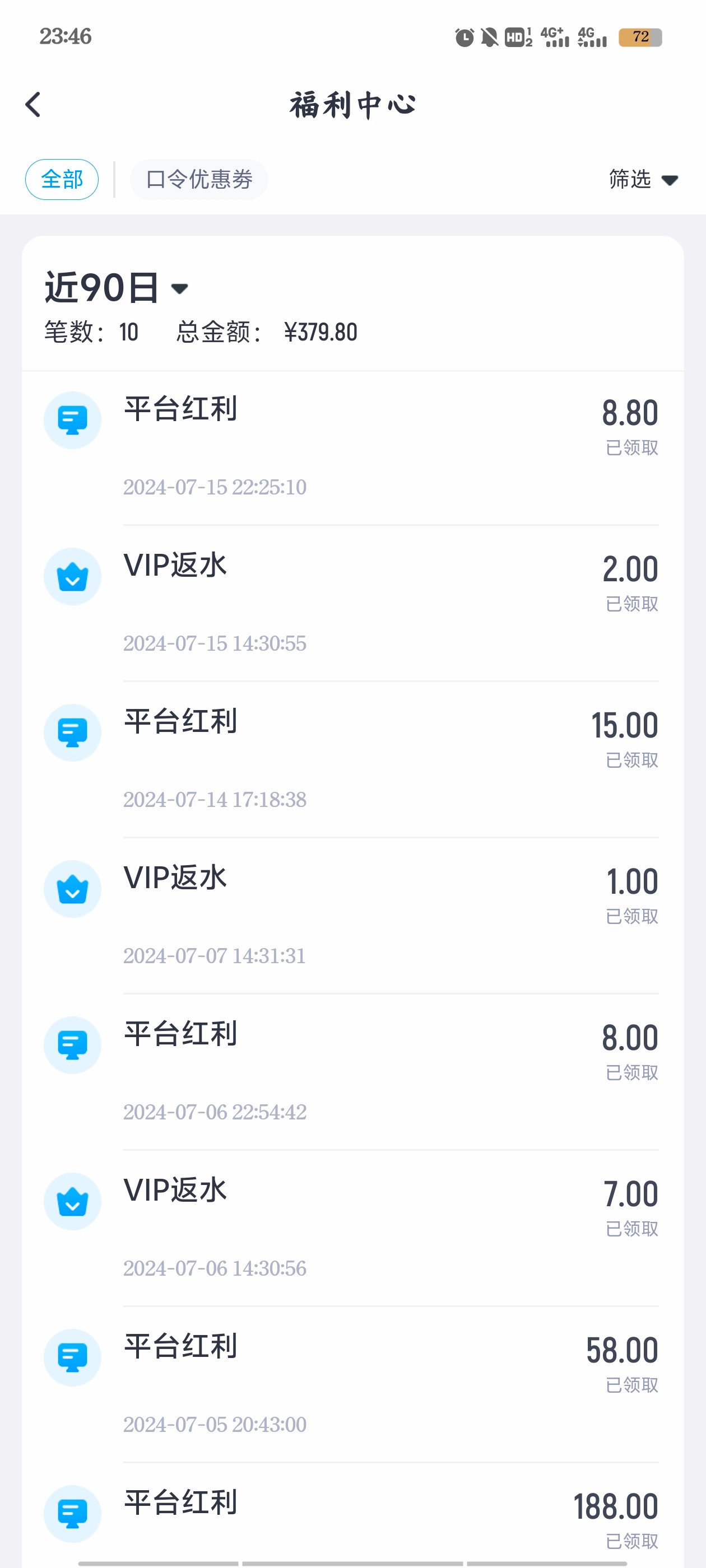Open the 筛选 filter dropdown

[643, 180]
